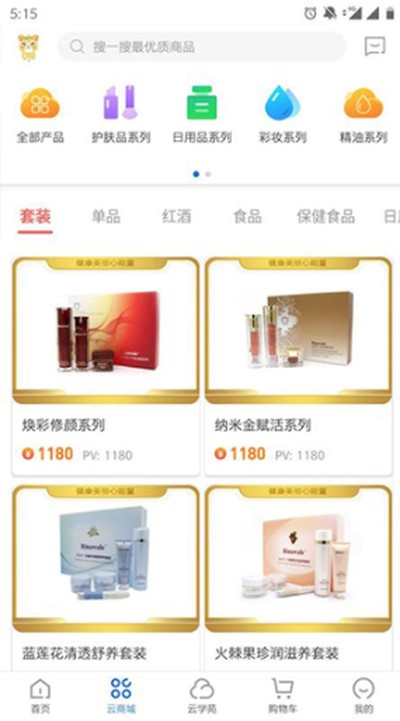Switch to the 食品 tab
The height and width of the screenshot is (721, 400).
(247, 216)
